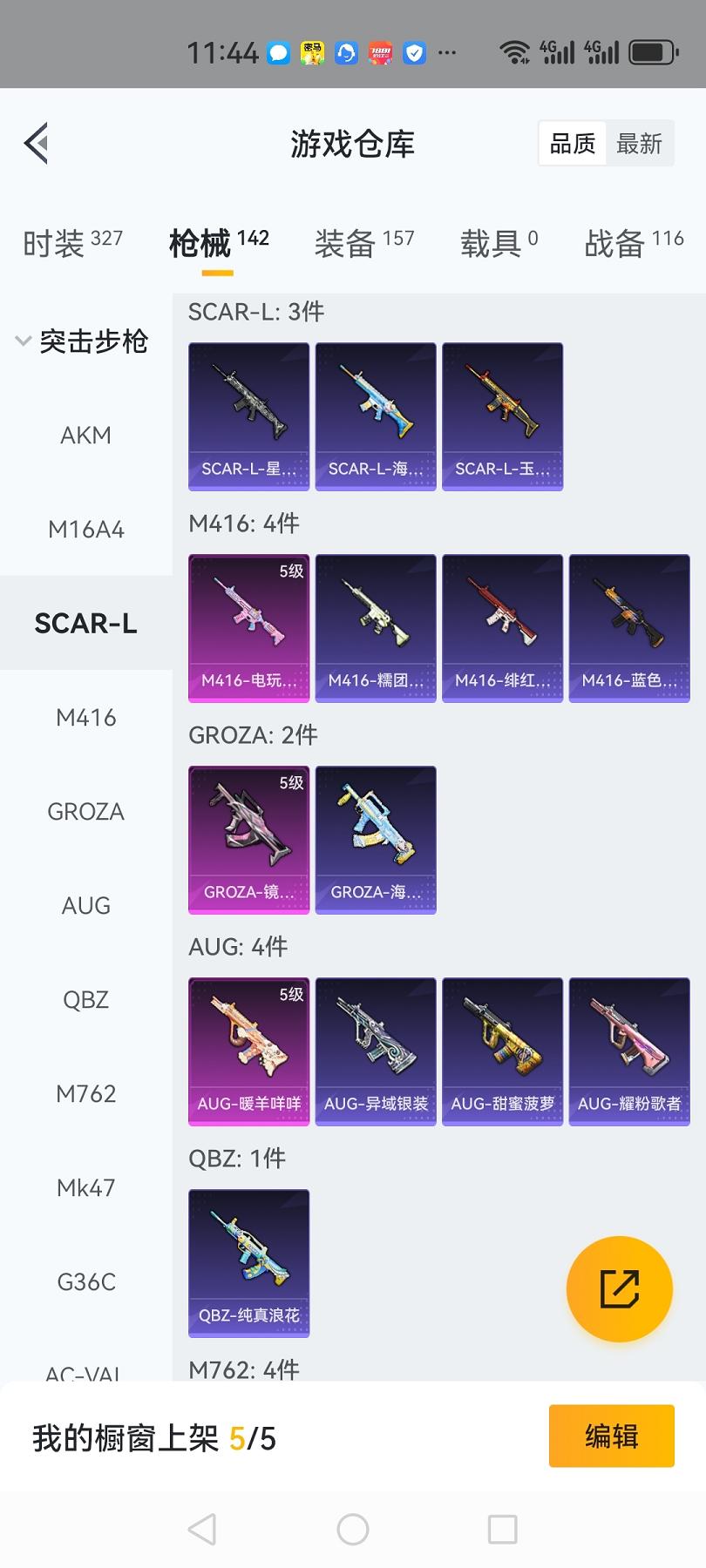
Task: Select AKM in the weapon list
Action: point(85,435)
